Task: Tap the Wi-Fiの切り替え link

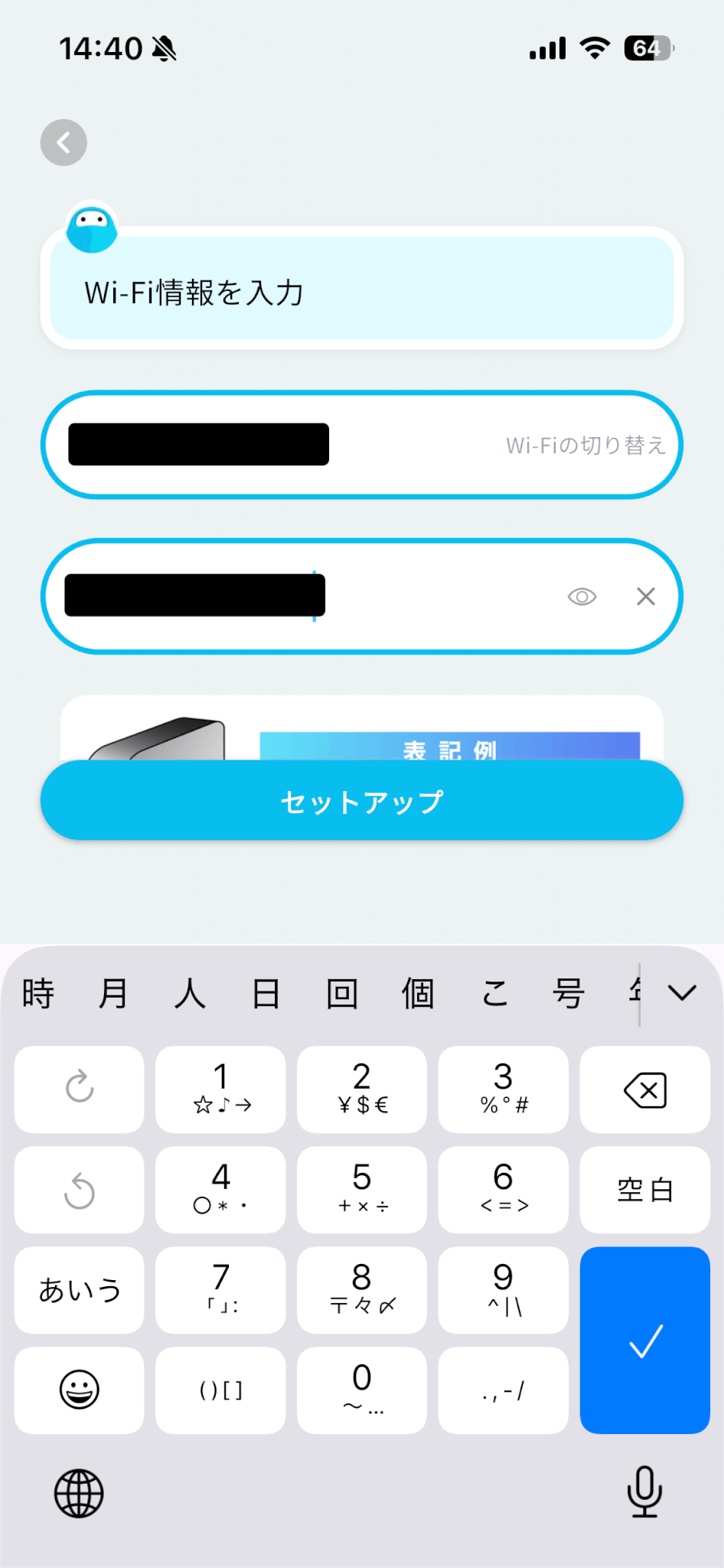Action: tap(585, 445)
